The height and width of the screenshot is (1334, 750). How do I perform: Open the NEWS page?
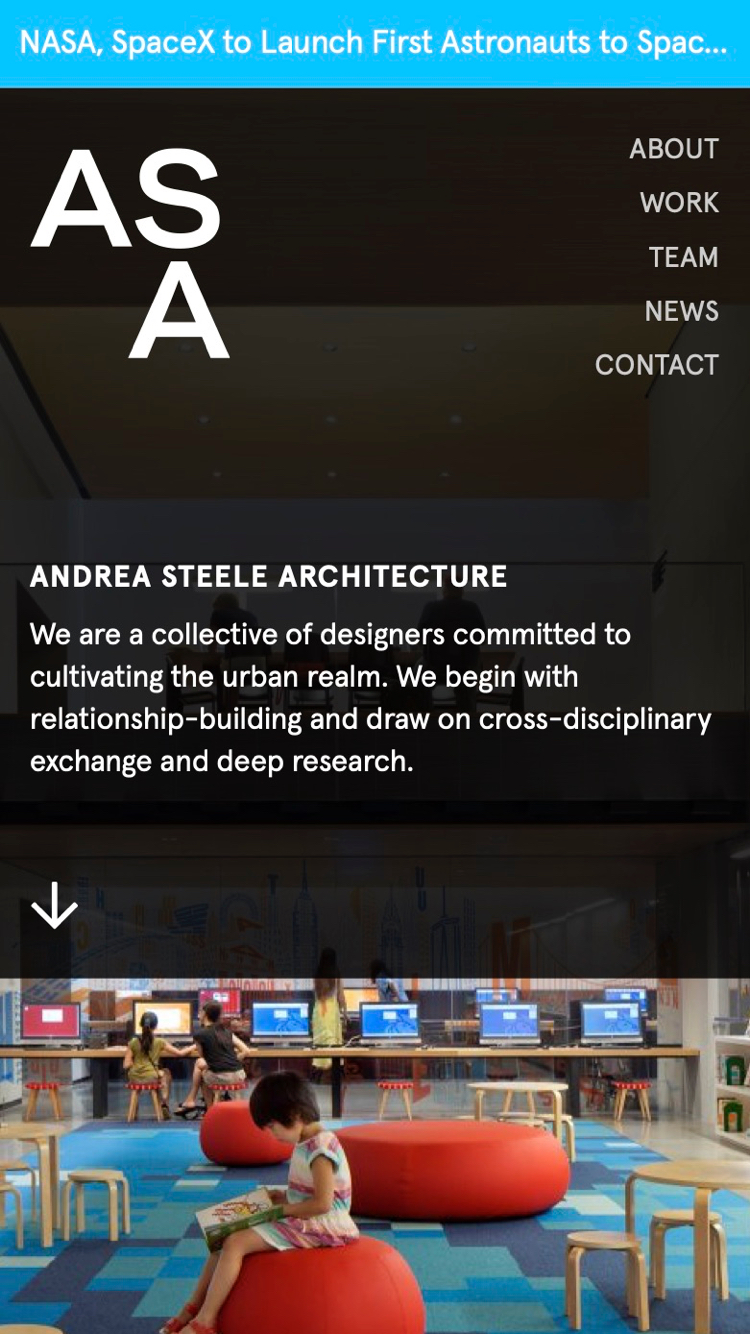681,311
